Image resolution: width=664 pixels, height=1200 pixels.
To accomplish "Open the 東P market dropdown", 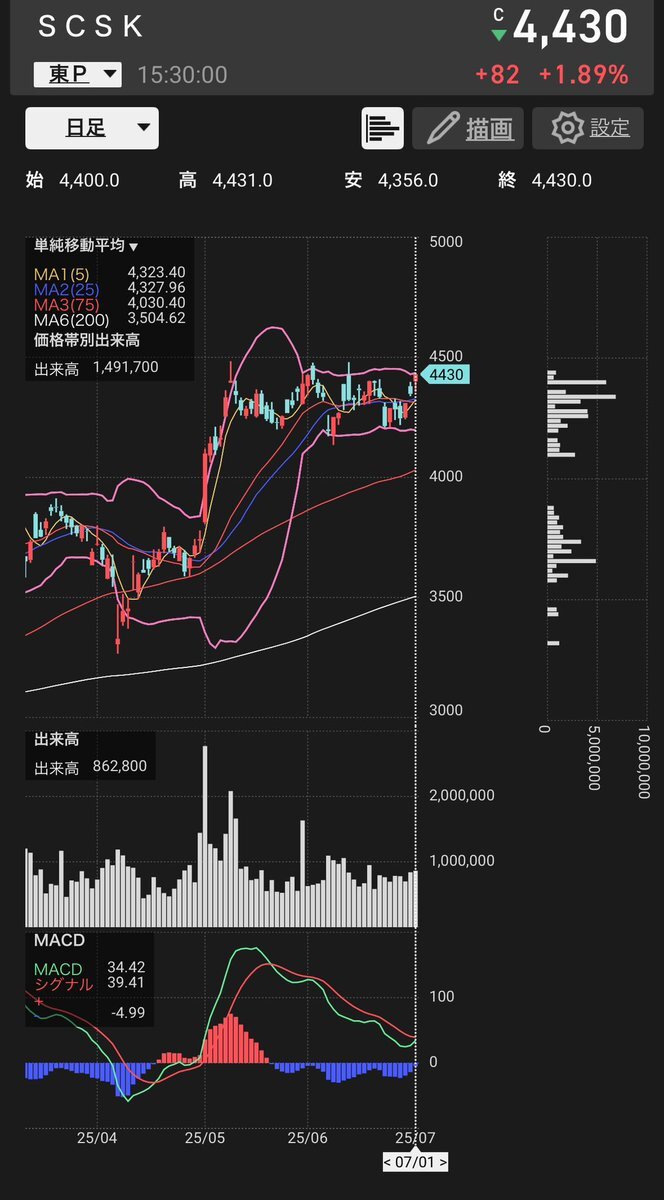I will point(77,74).
